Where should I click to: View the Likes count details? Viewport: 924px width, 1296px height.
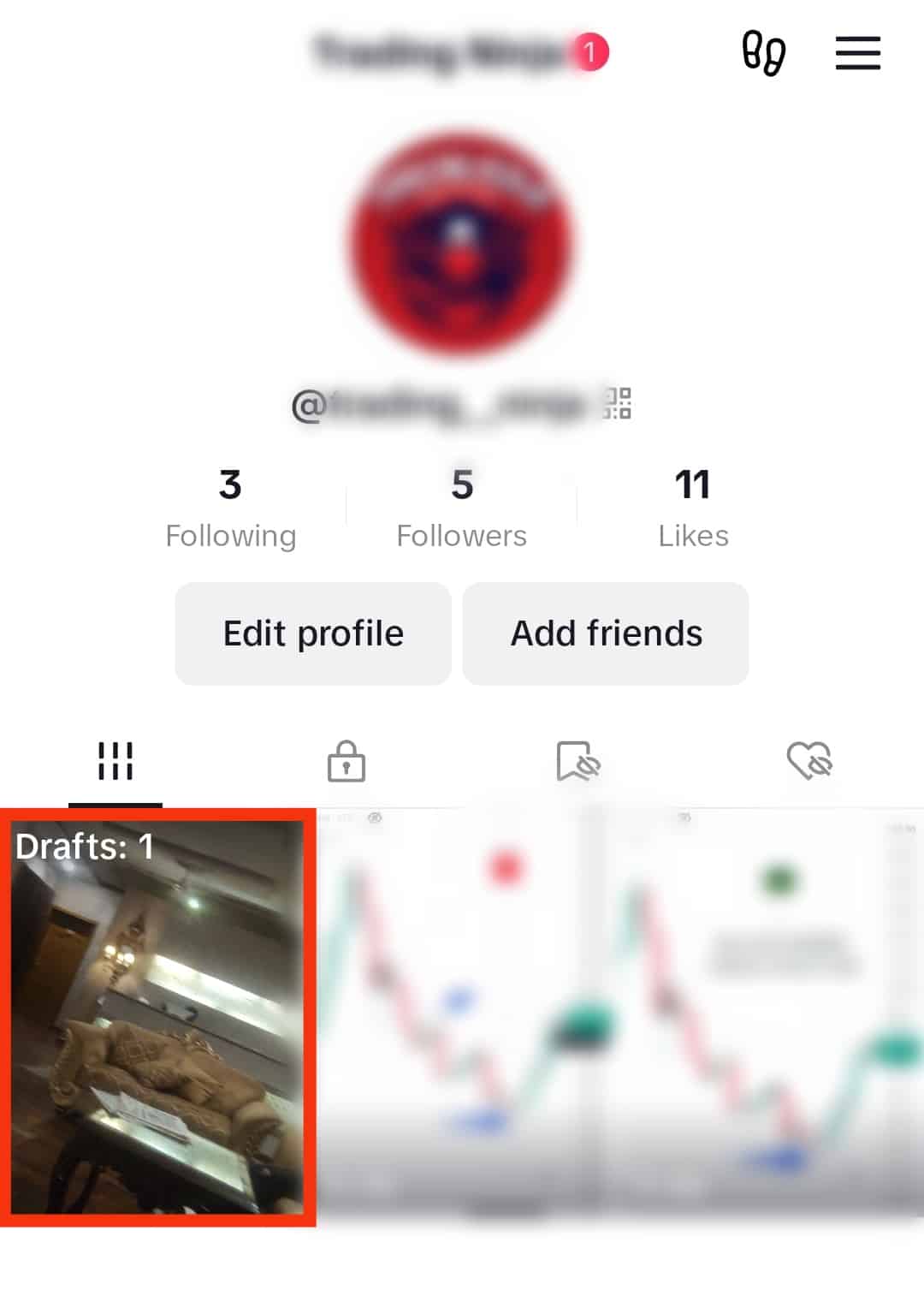coord(693,508)
